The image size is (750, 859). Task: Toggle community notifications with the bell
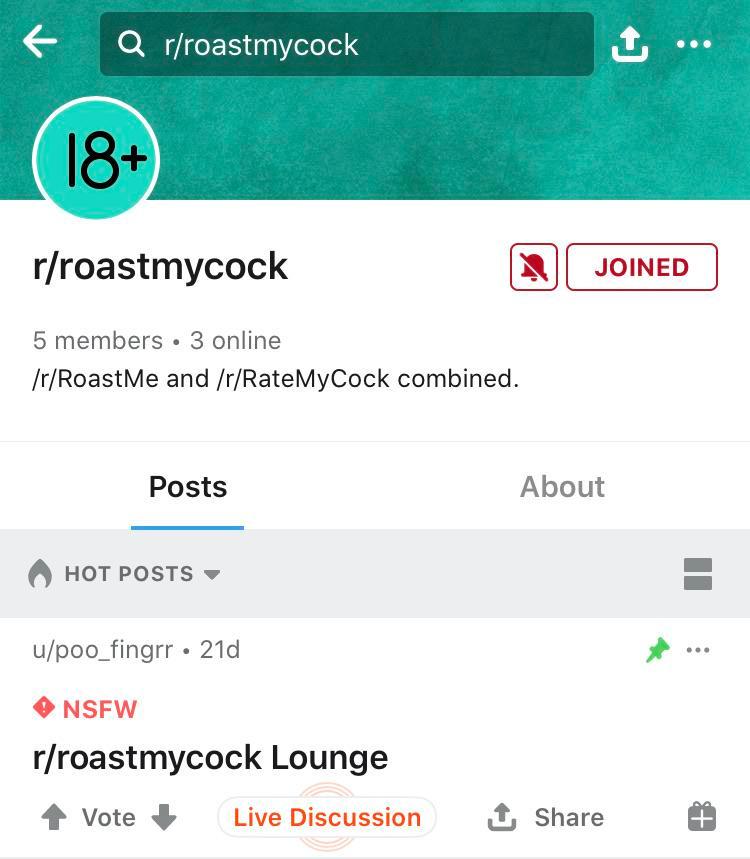click(534, 267)
